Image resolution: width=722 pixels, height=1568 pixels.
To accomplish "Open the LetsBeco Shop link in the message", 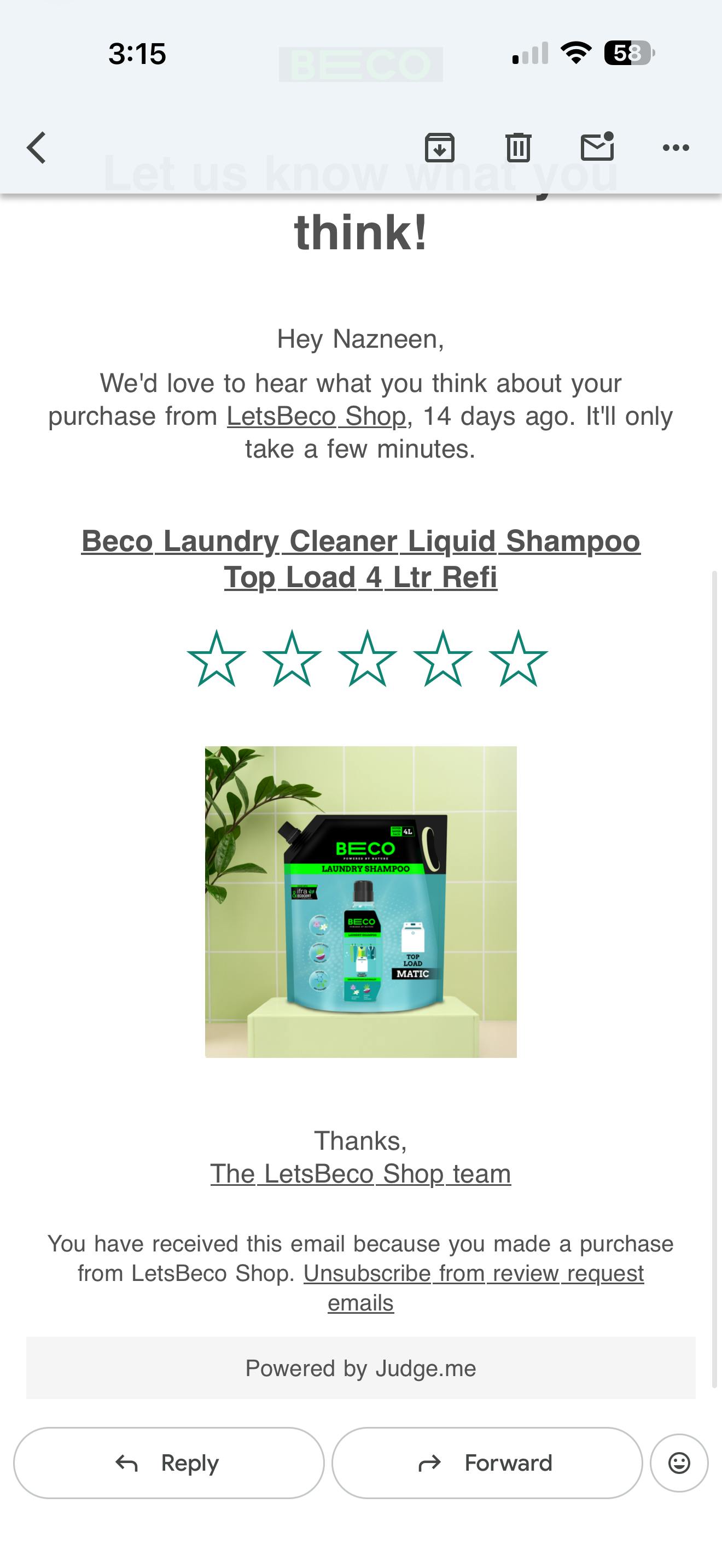I will click(316, 417).
